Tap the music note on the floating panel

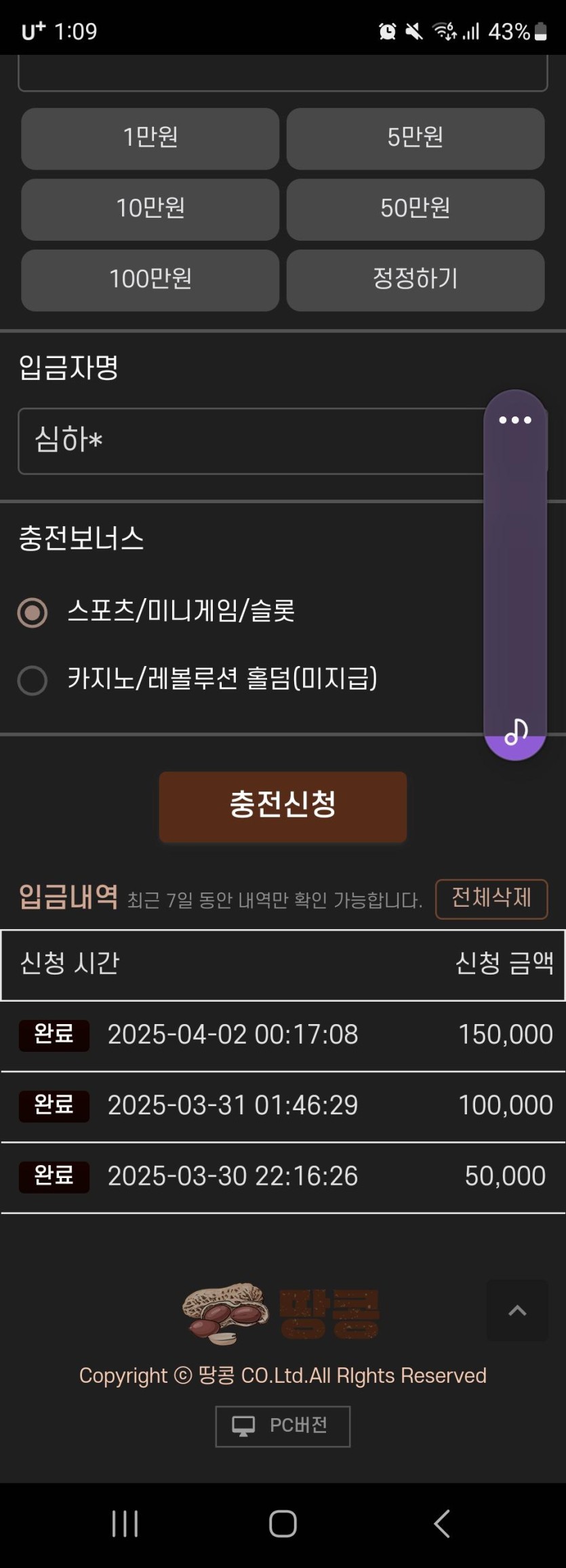click(x=516, y=732)
